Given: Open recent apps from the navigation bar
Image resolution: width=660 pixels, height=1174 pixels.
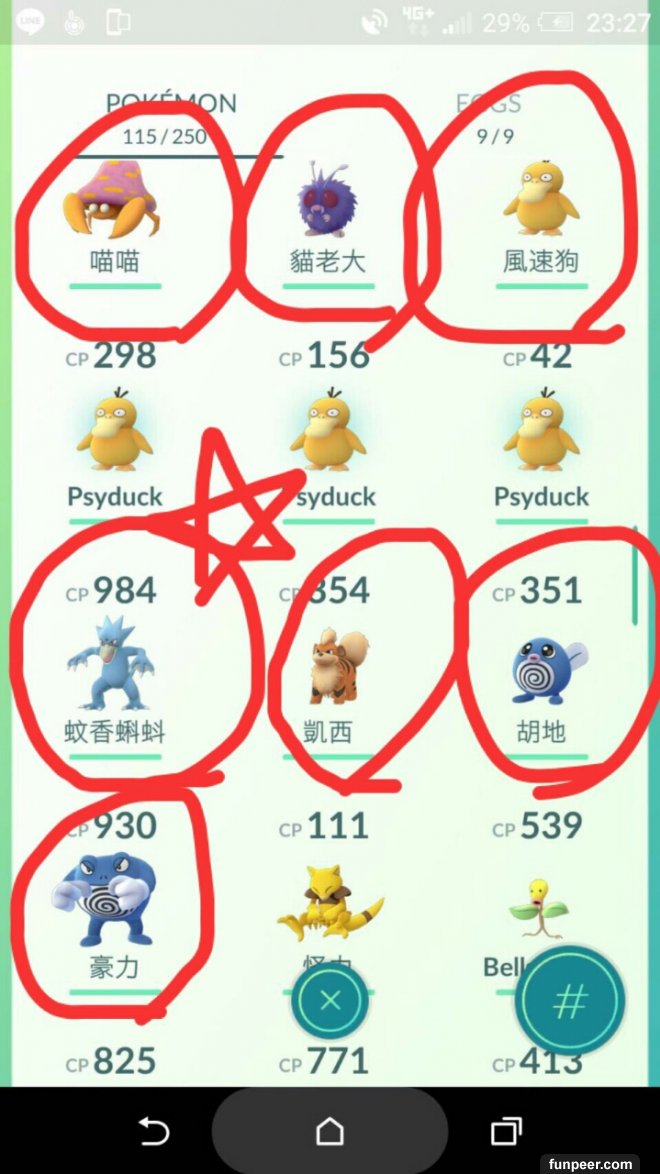Looking at the screenshot, I should [506, 1131].
